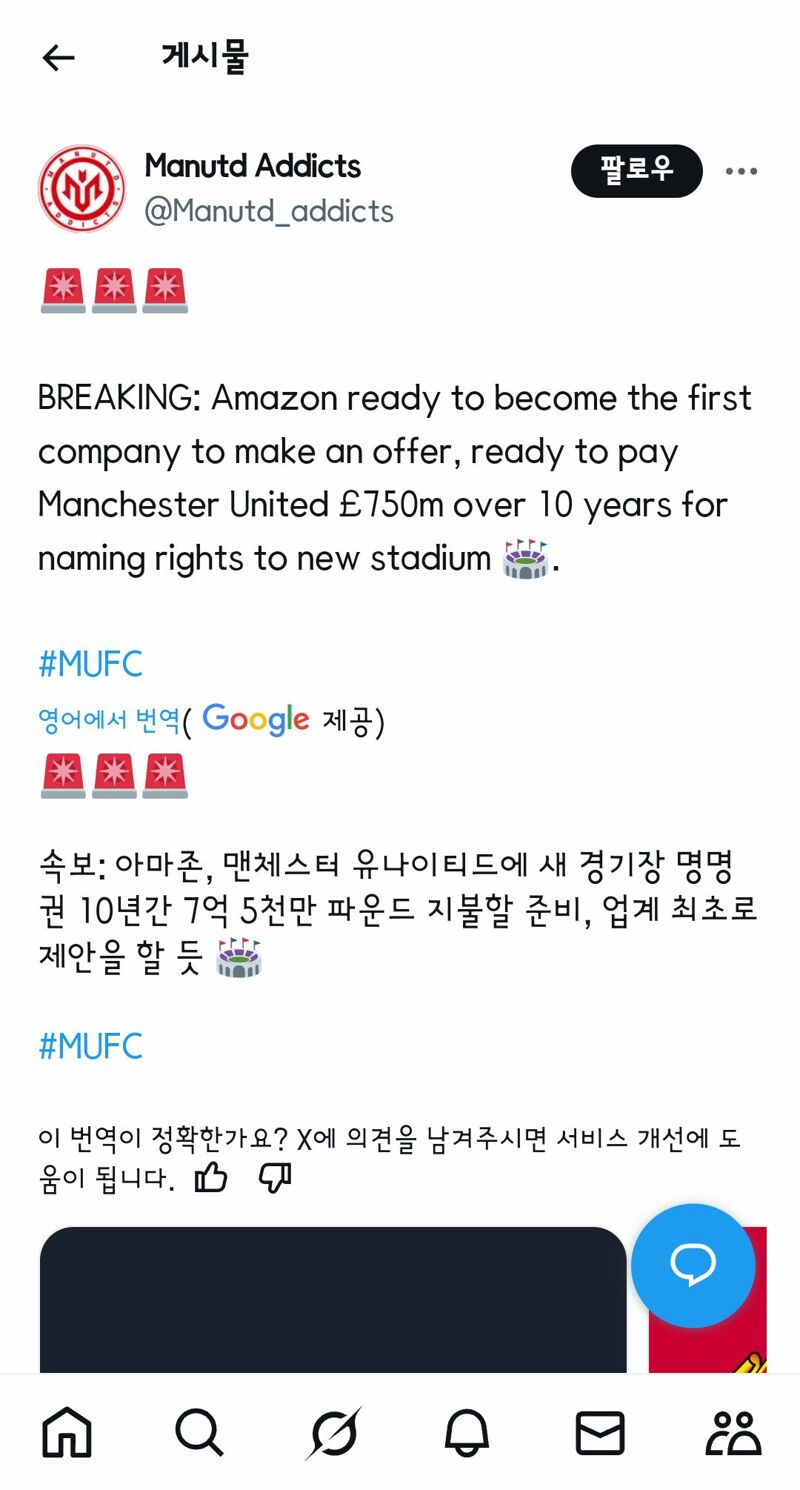The image size is (800, 1490).
Task: Switch to the Search tab
Action: (x=199, y=1433)
